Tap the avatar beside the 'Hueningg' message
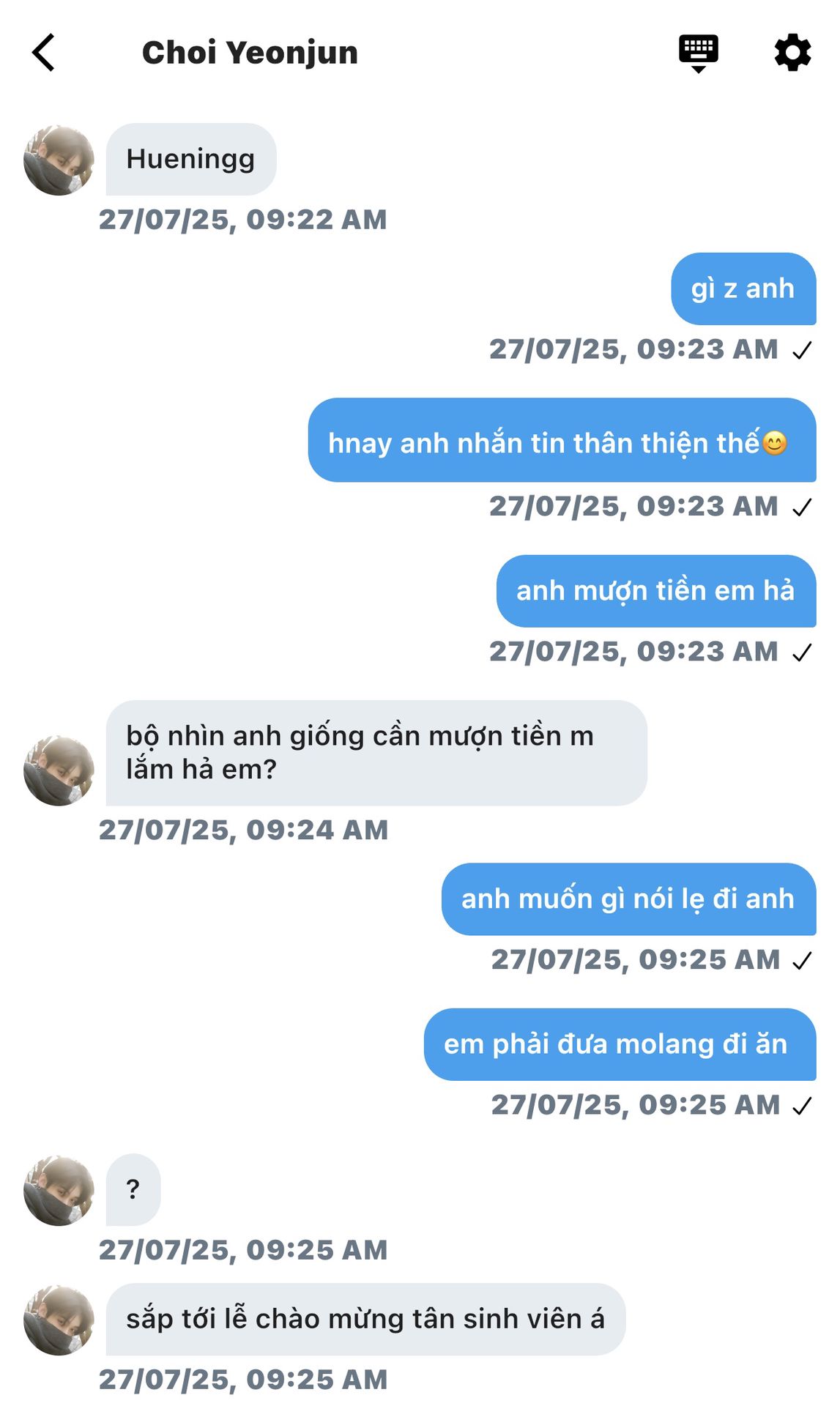The image size is (840, 1406). point(59,160)
